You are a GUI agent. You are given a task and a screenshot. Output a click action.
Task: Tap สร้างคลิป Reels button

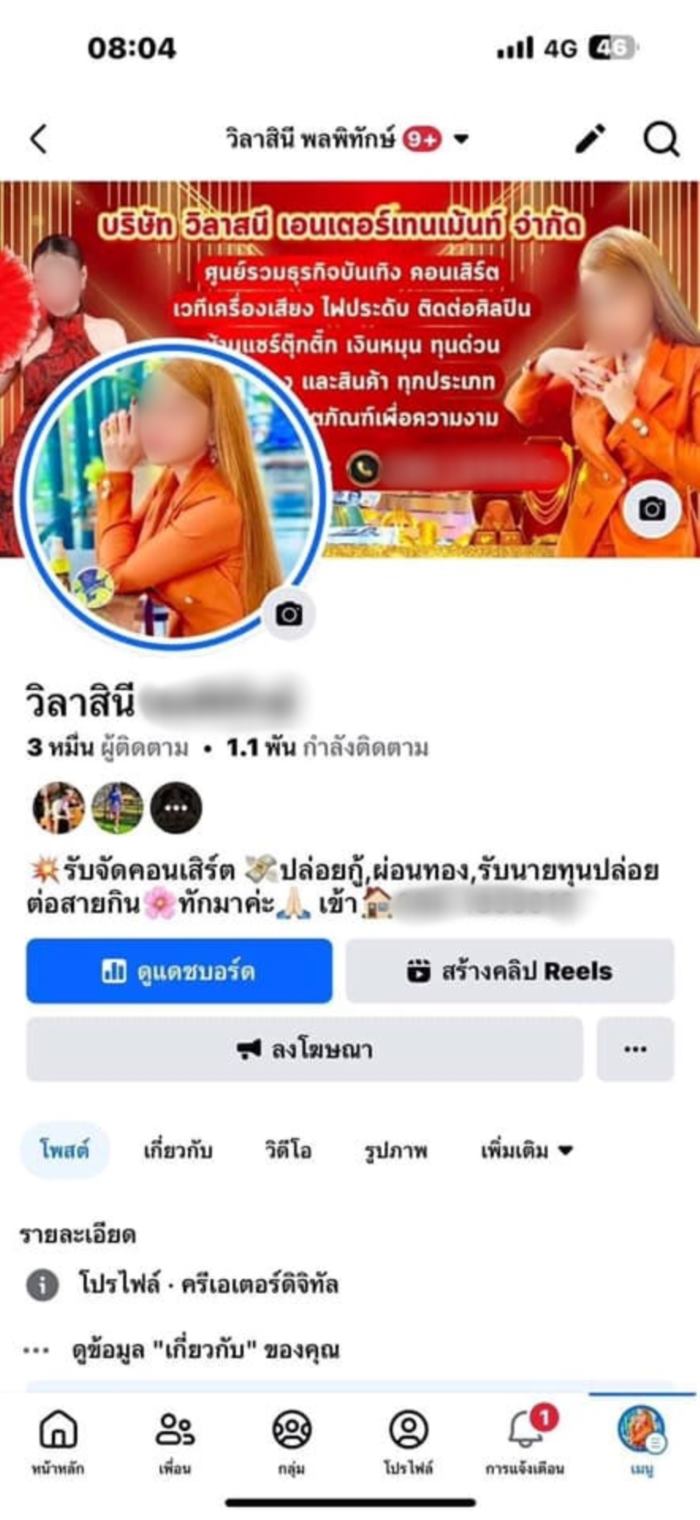(x=510, y=970)
